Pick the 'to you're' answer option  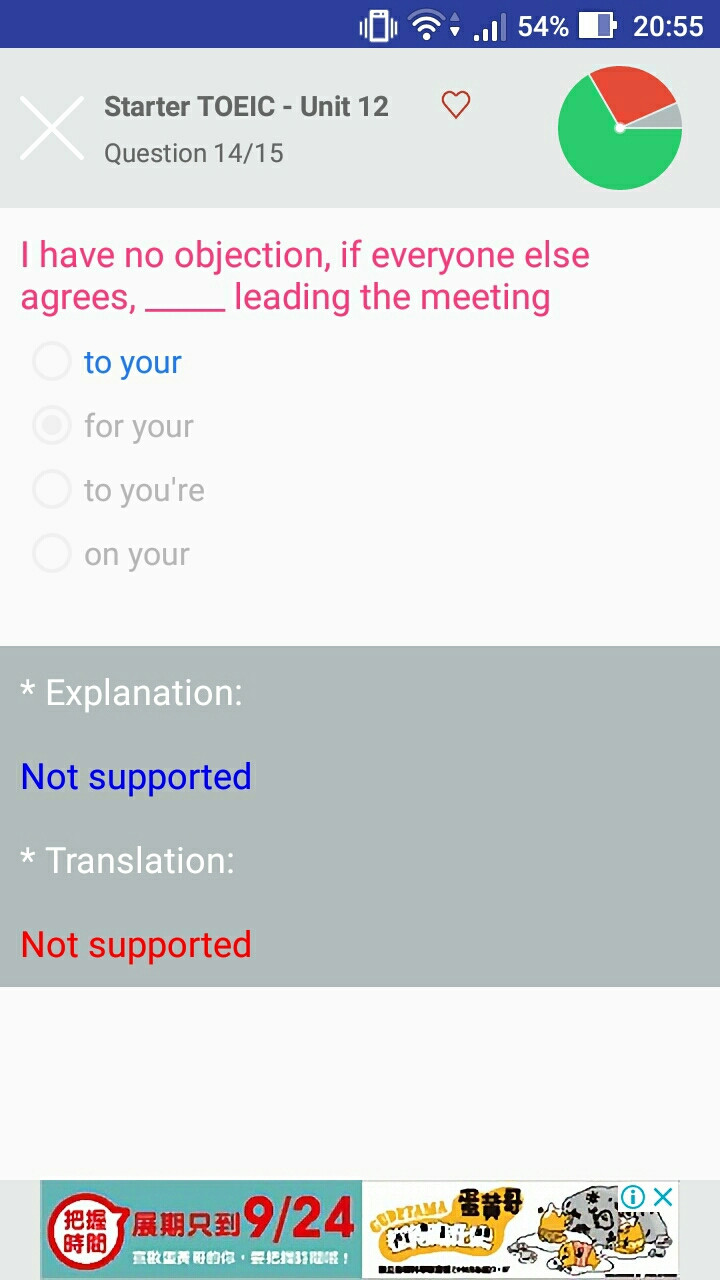pos(119,490)
